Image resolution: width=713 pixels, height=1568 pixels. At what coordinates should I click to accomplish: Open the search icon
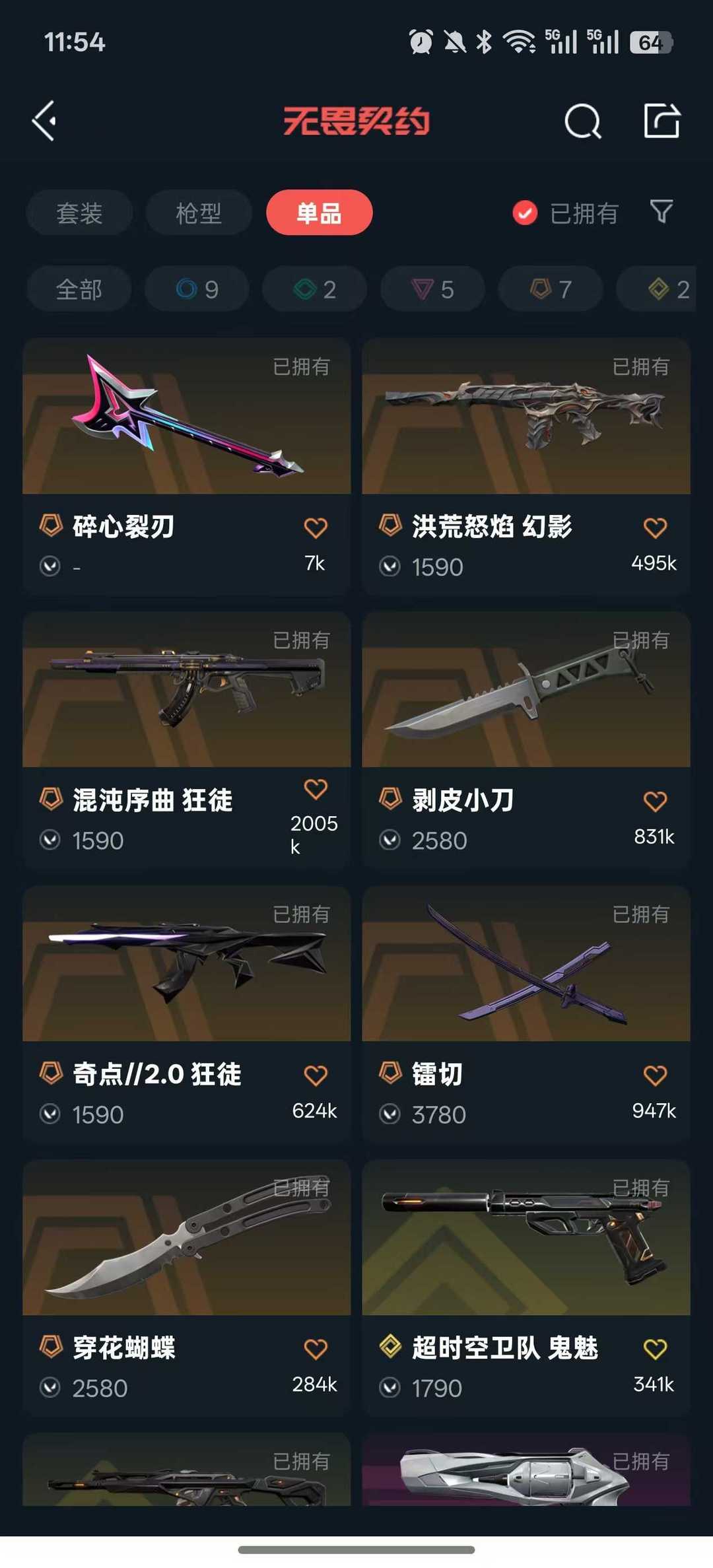tap(582, 121)
